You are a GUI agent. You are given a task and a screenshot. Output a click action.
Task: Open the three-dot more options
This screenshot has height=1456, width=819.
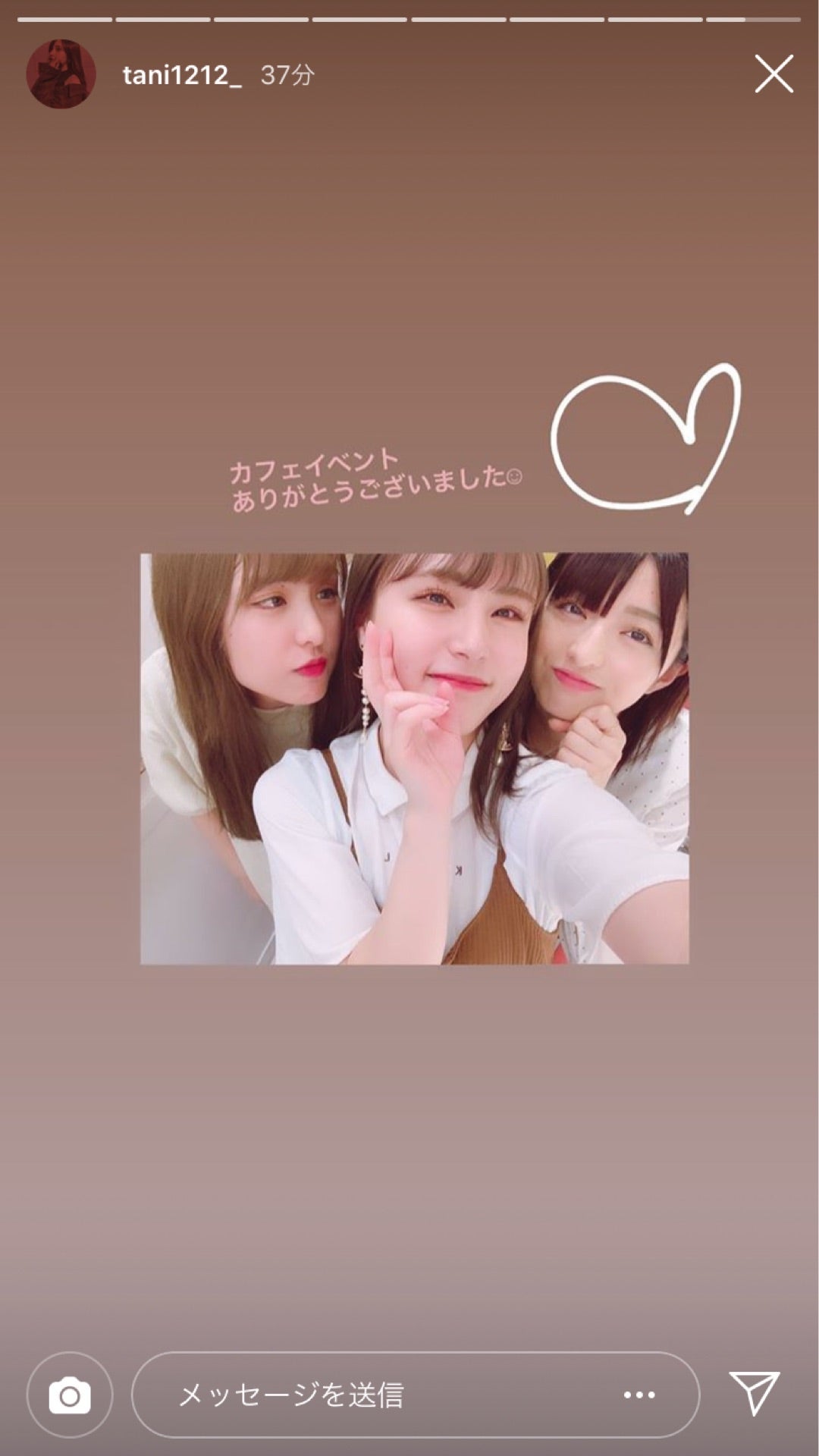tap(639, 1394)
